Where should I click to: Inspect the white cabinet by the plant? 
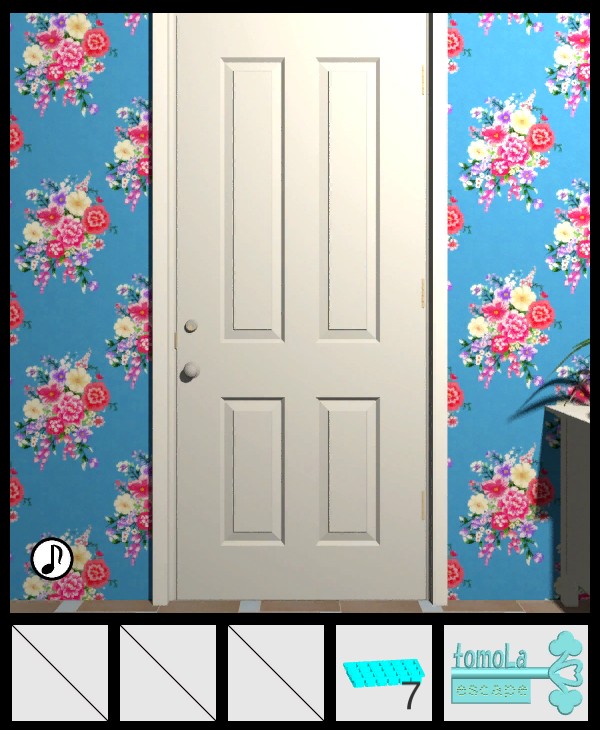pos(570,500)
